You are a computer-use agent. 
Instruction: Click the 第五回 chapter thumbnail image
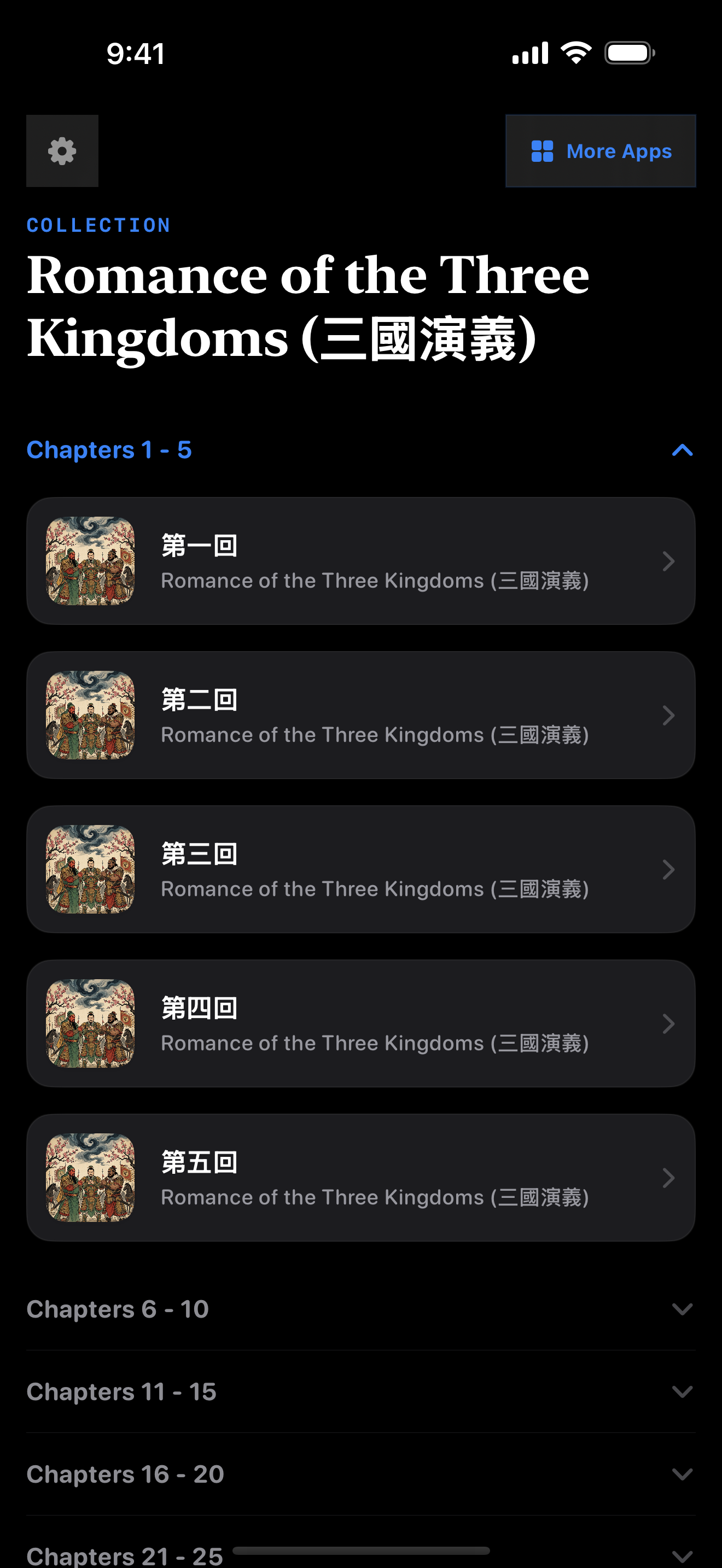pyautogui.click(x=90, y=1177)
